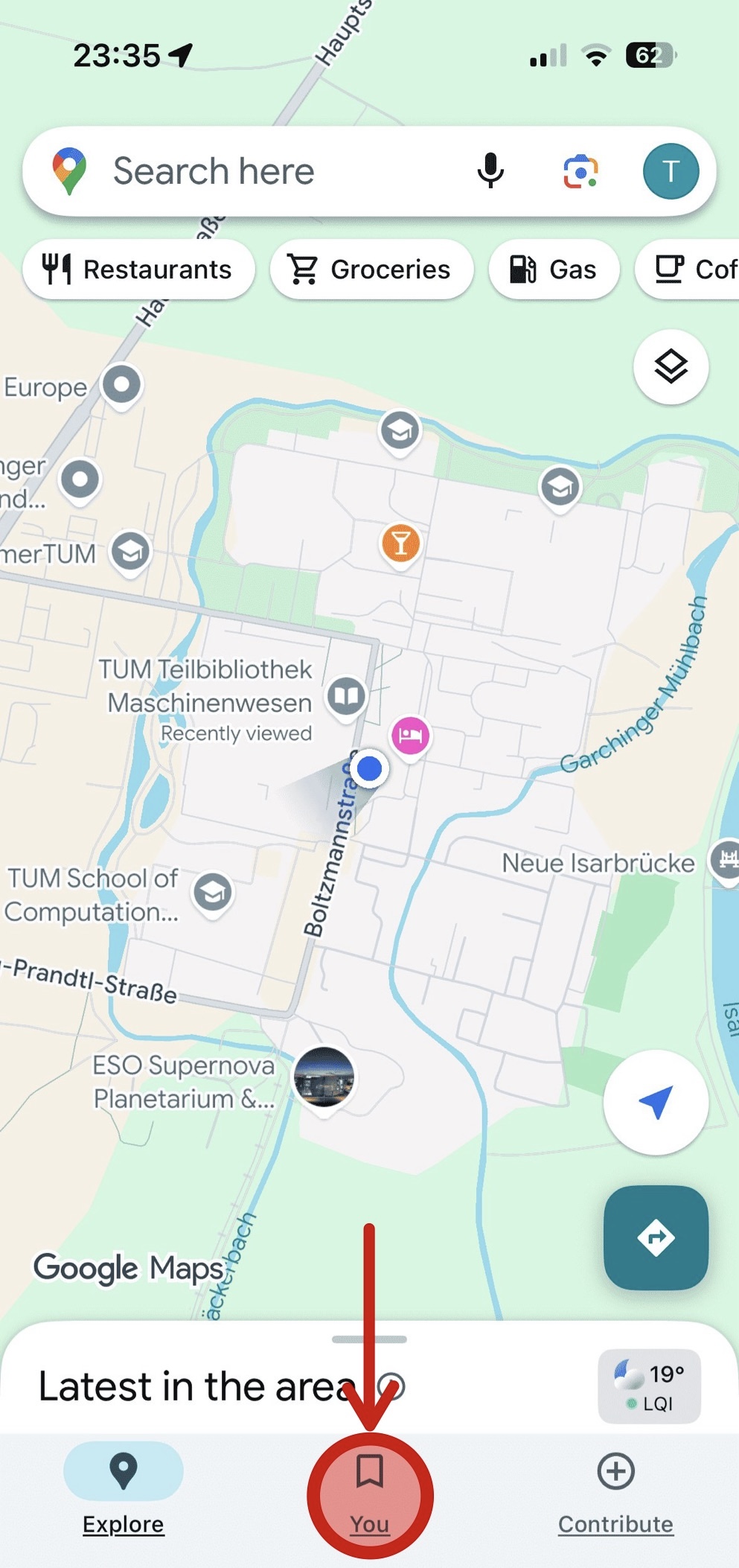Open the TUM School of Computation pin
The image size is (739, 1568).
pyautogui.click(x=213, y=892)
